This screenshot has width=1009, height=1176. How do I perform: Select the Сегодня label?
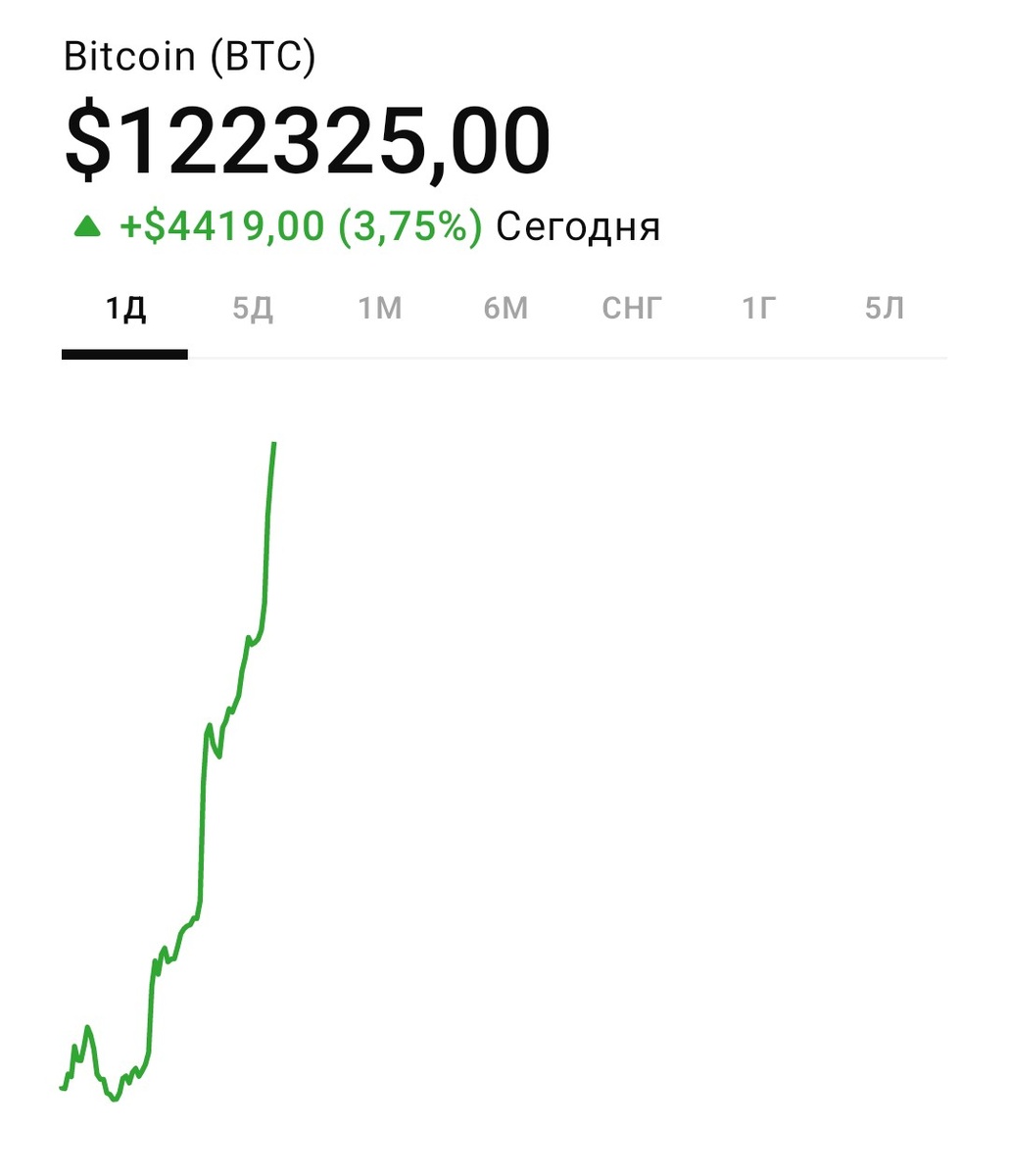click(x=578, y=225)
